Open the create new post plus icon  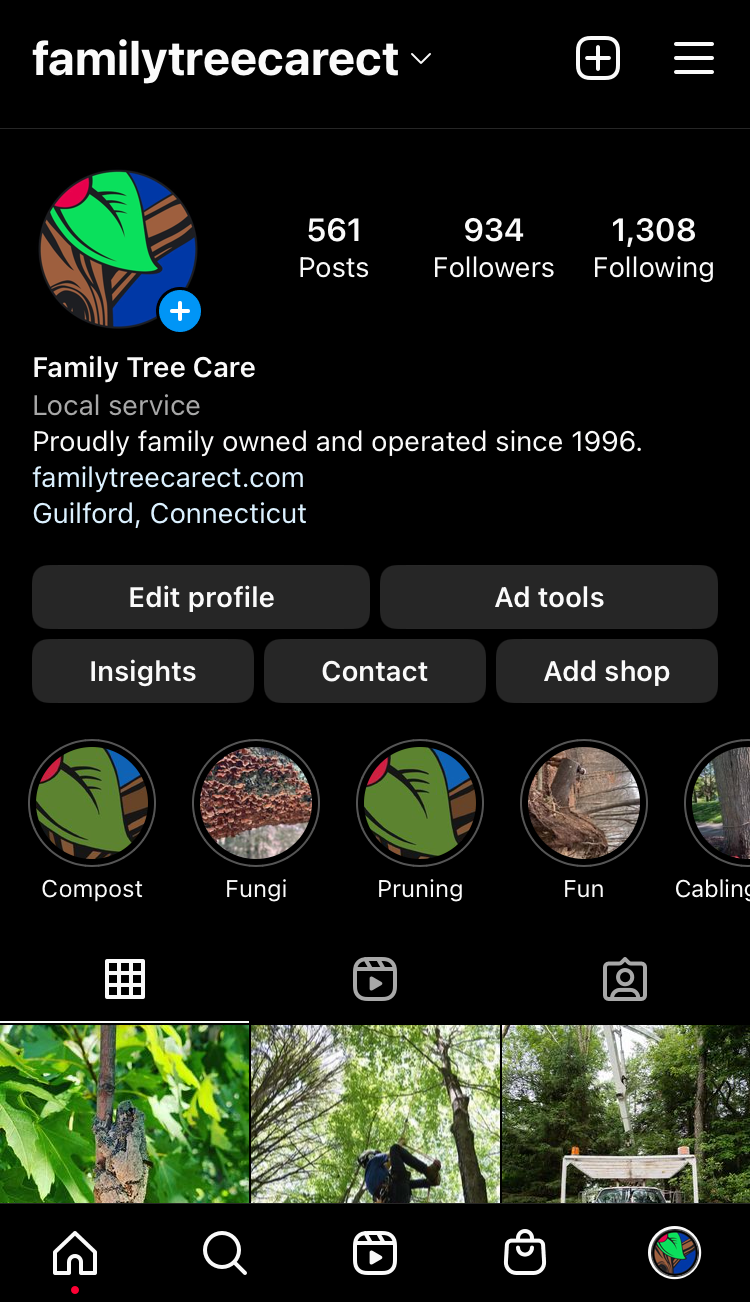598,58
